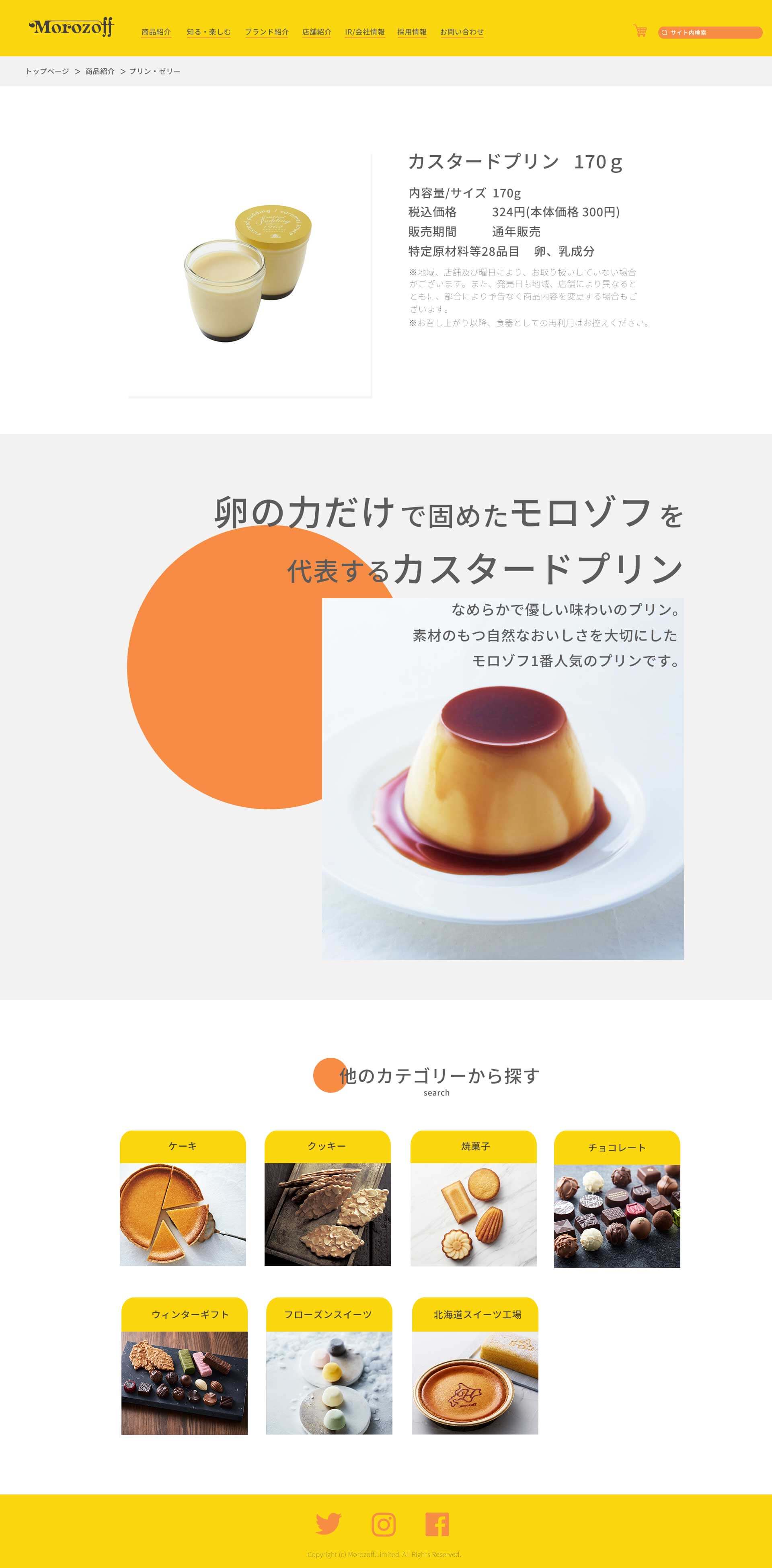Open the ウィンターギフト category card
This screenshot has width=772, height=1568.
[x=185, y=1366]
